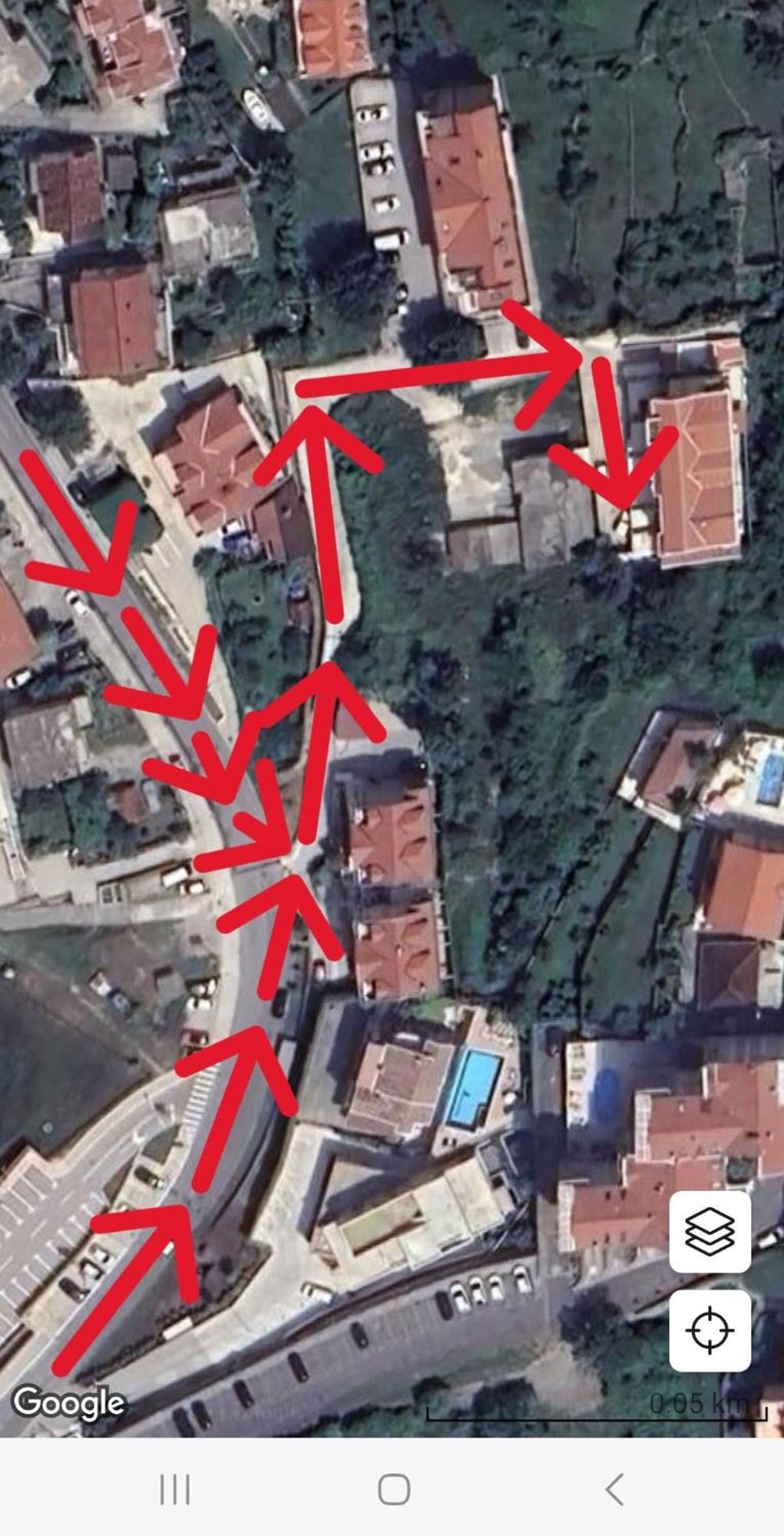Open the map layers selector

710,1231
